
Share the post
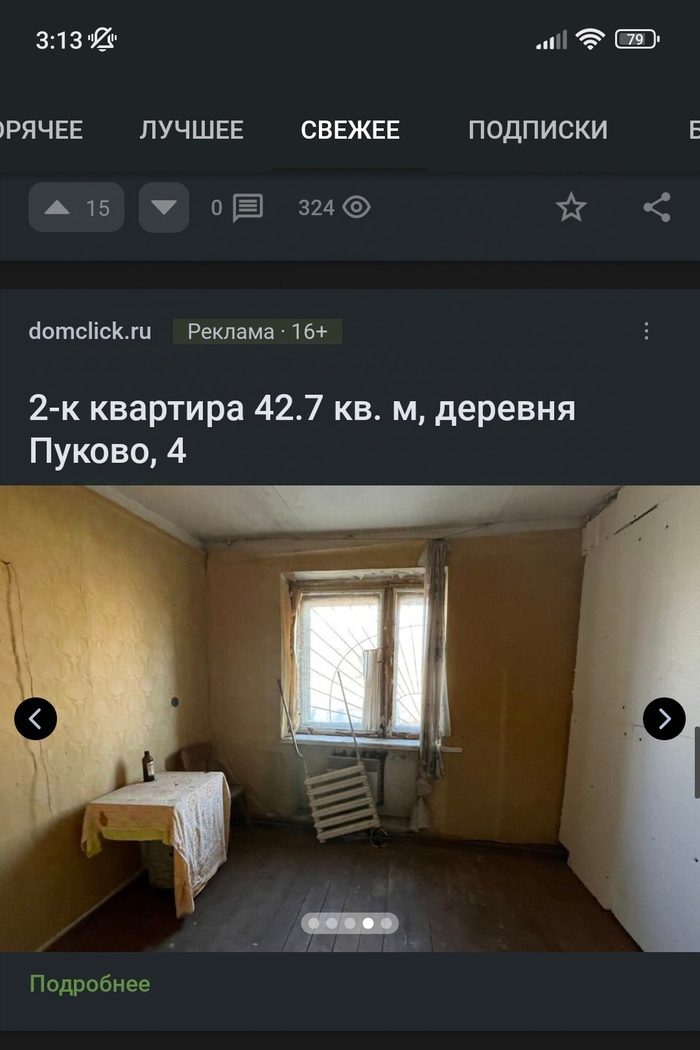(x=657, y=208)
